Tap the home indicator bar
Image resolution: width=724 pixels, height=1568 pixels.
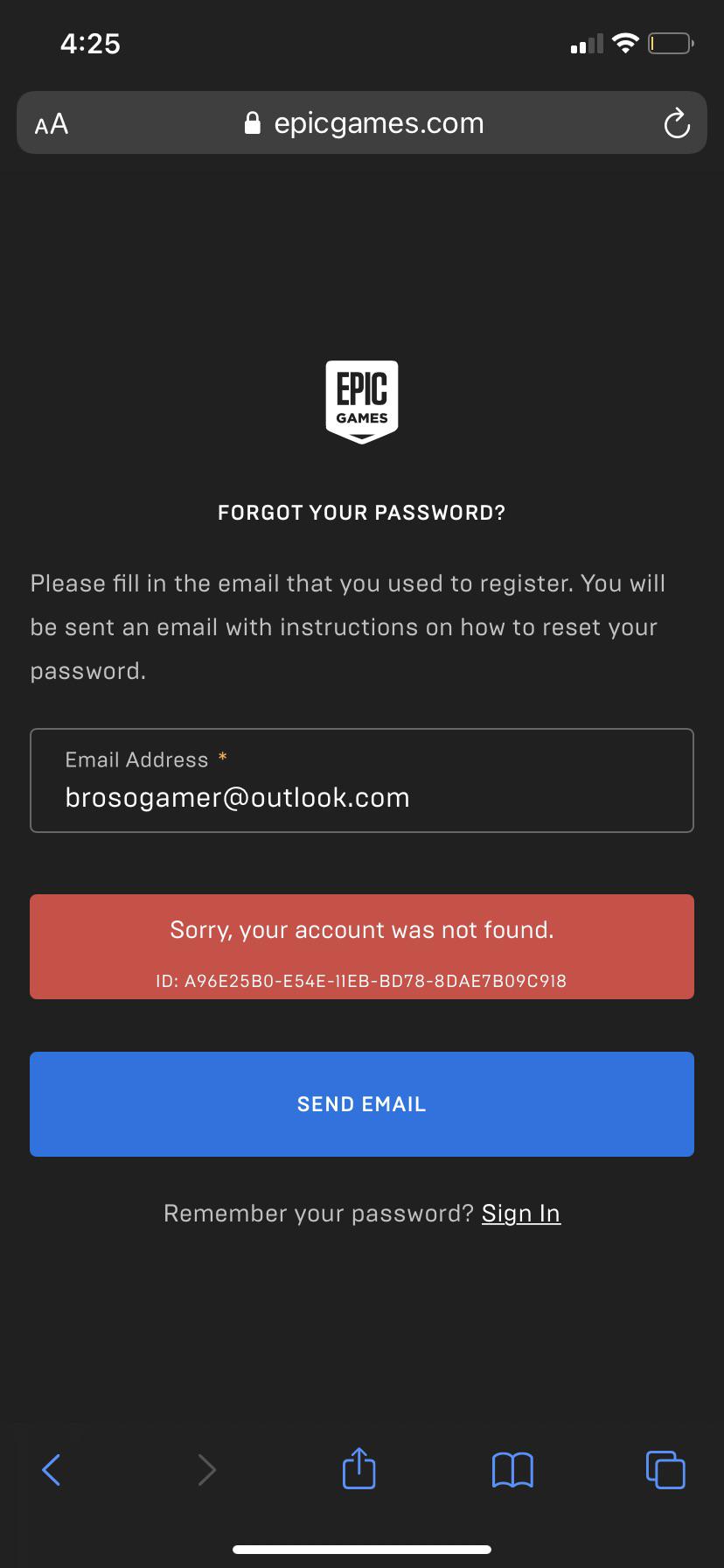click(361, 1541)
